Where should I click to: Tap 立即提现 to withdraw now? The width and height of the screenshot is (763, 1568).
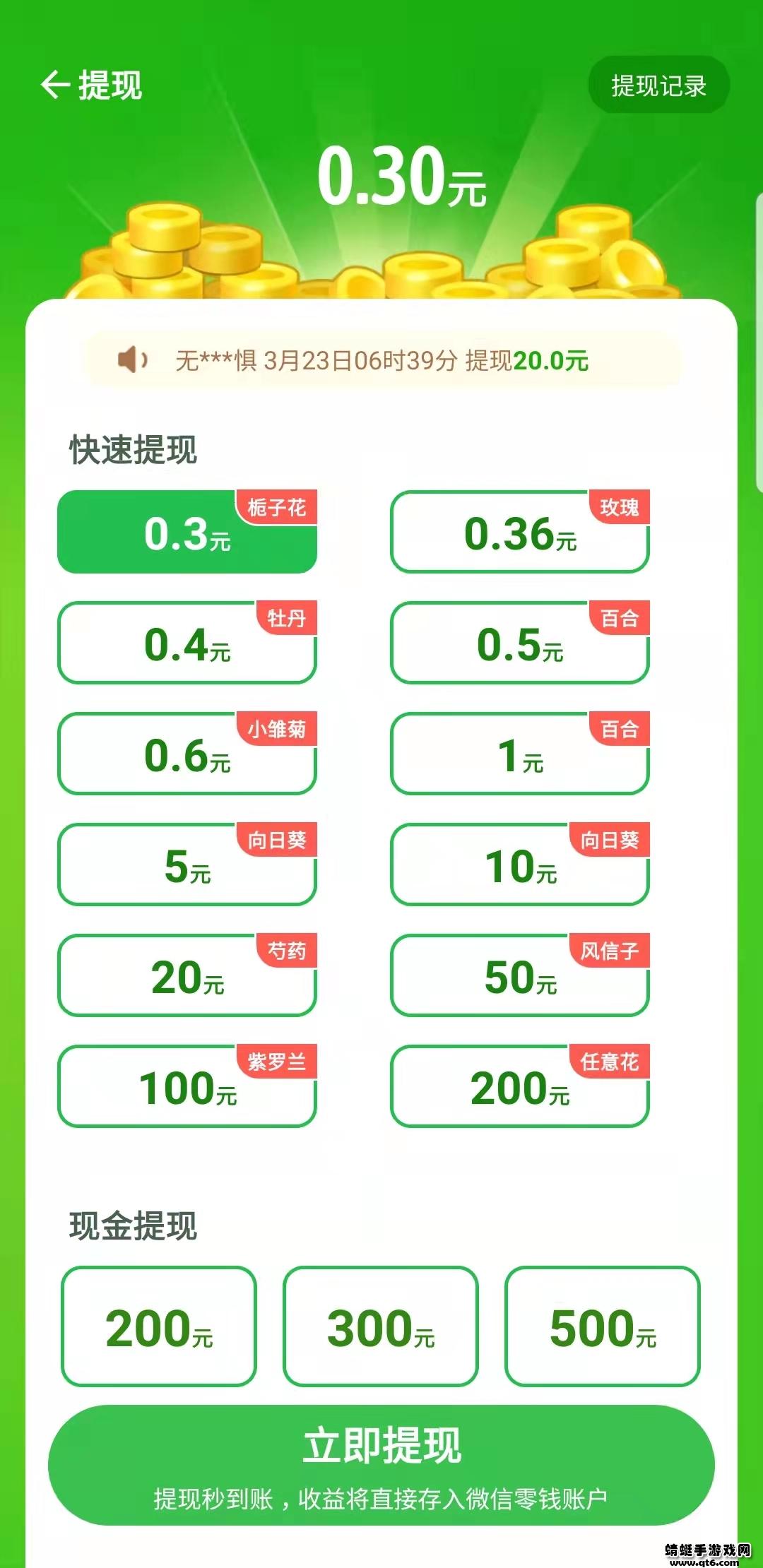click(381, 1464)
